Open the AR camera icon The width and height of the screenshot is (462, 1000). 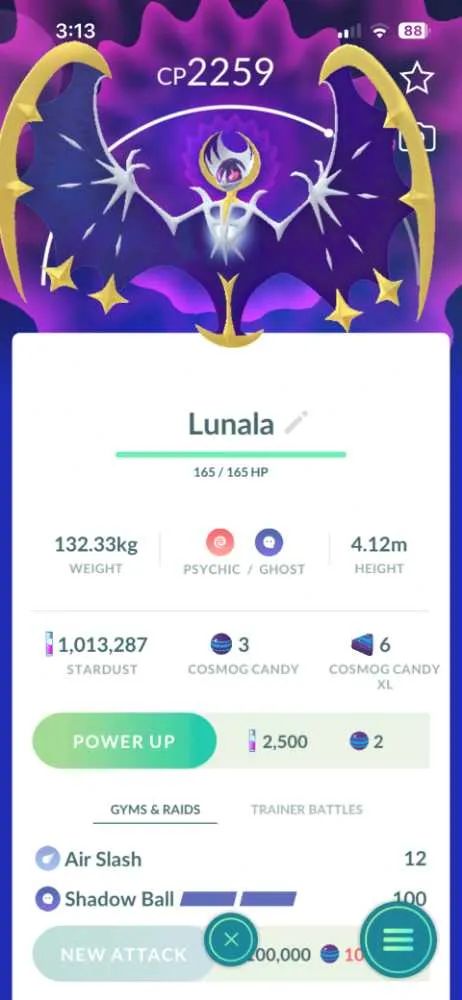tap(417, 137)
